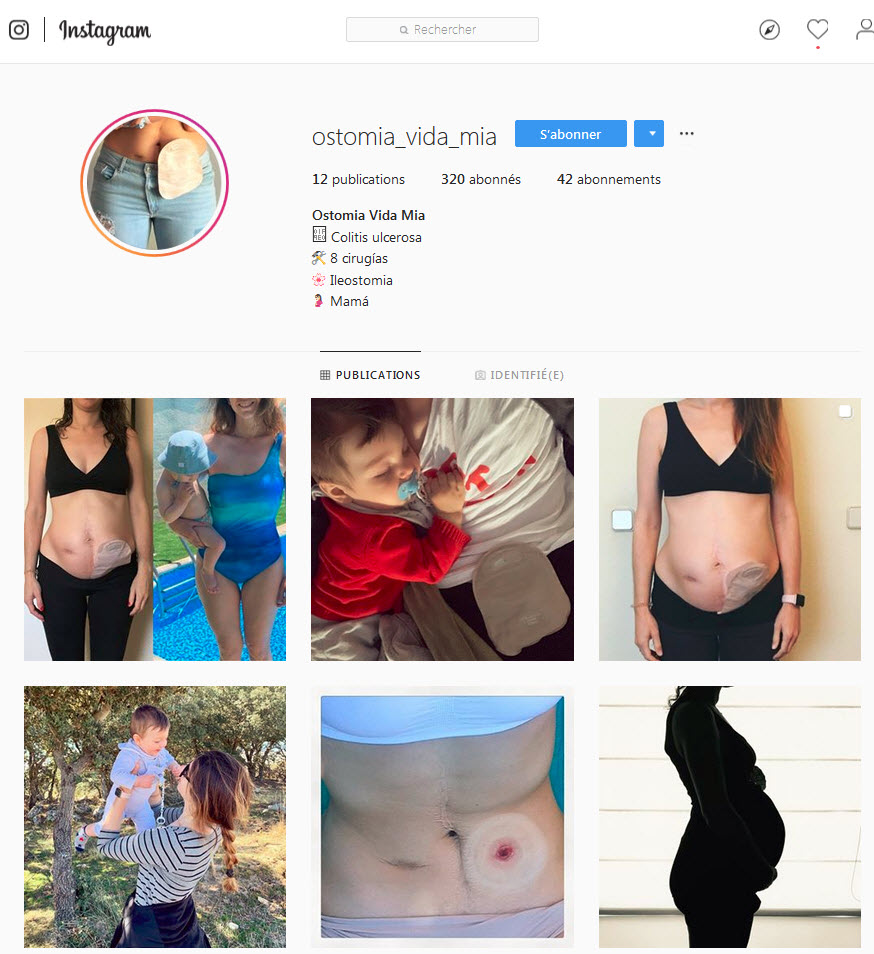
Task: Tap the Rechercher search field
Action: coord(442,30)
